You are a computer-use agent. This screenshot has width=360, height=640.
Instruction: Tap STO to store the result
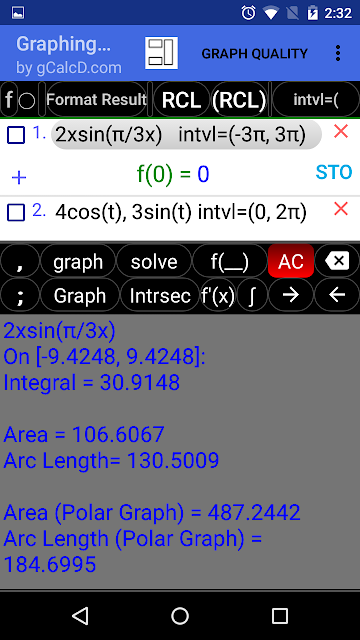(x=333, y=173)
